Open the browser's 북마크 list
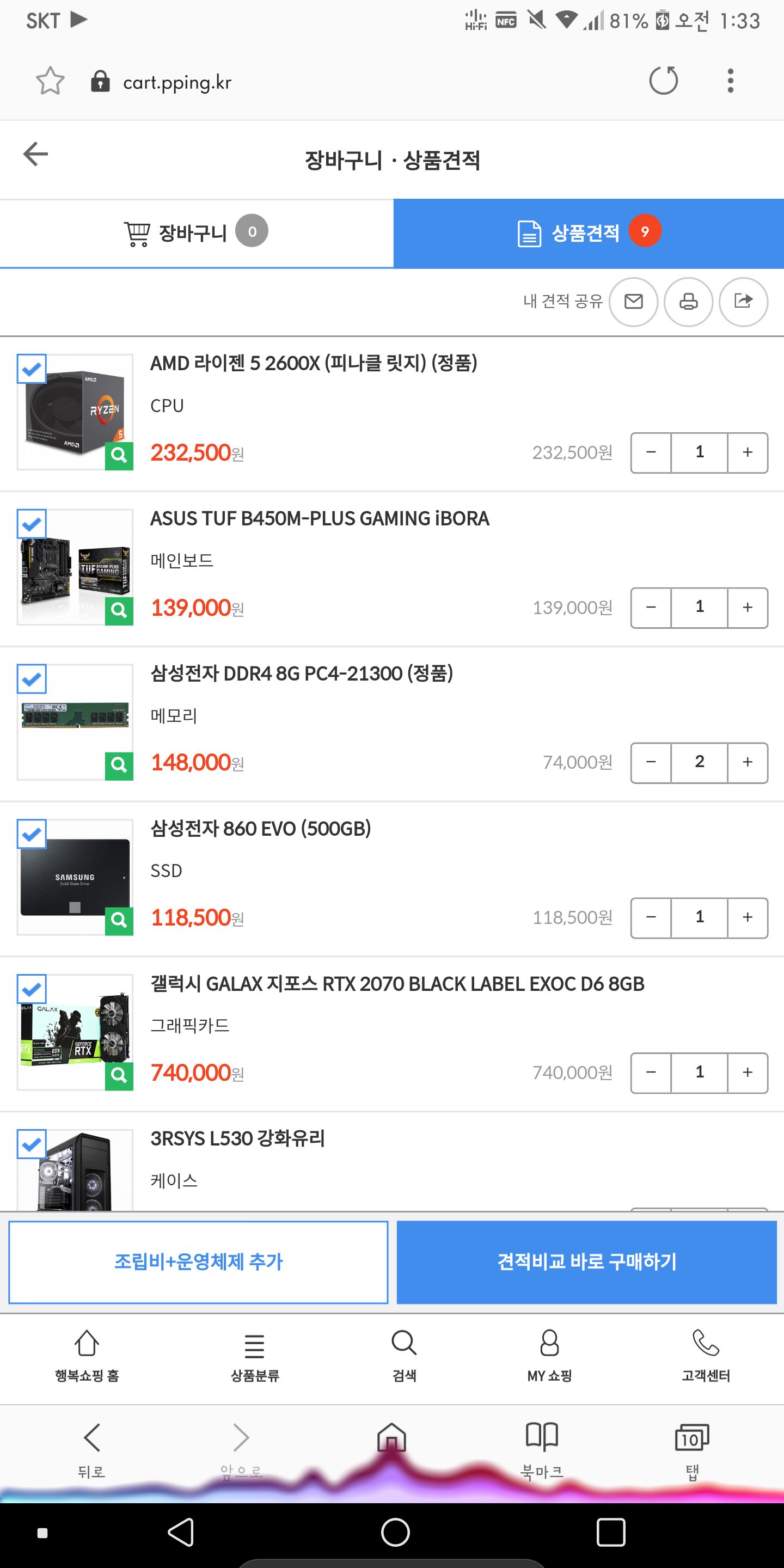 (542, 1449)
